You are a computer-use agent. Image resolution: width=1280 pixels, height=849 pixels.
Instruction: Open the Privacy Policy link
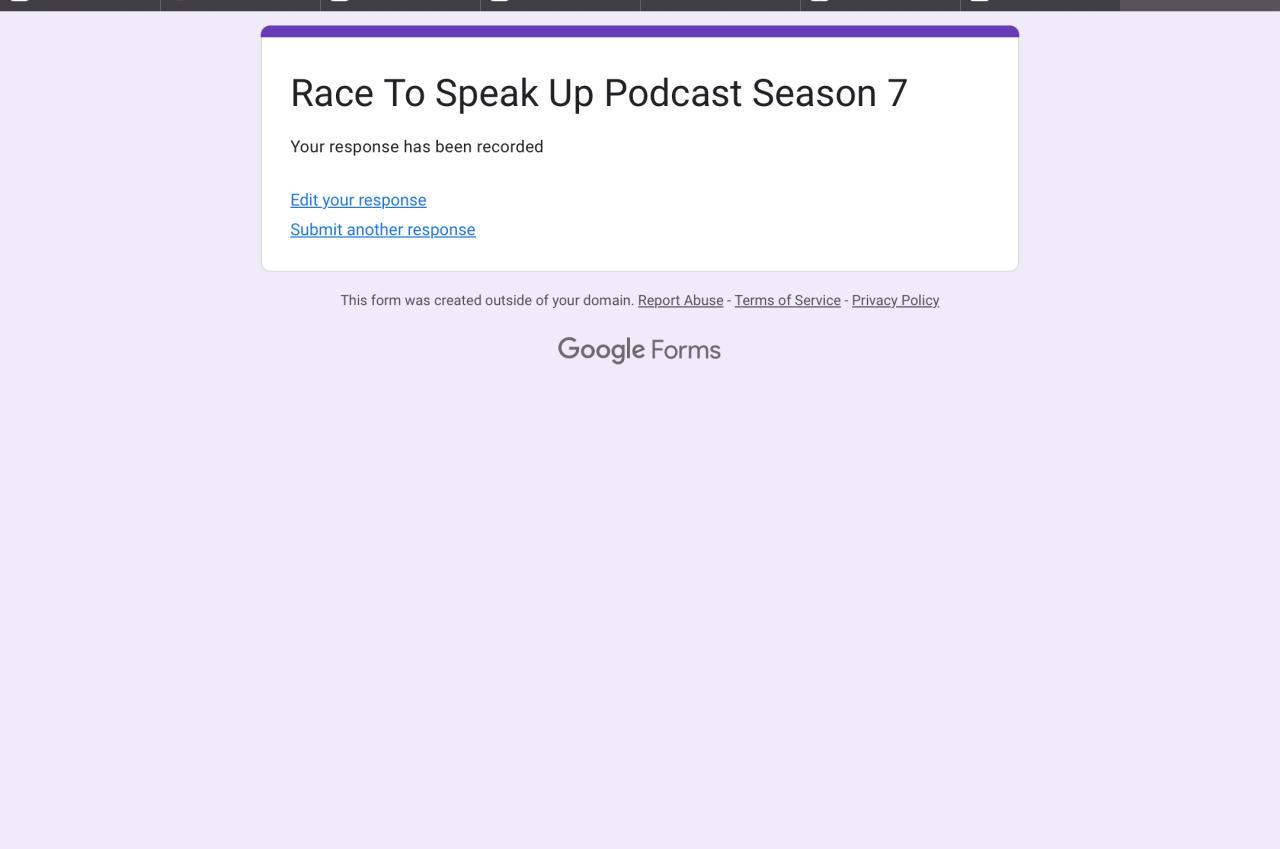[x=895, y=300]
